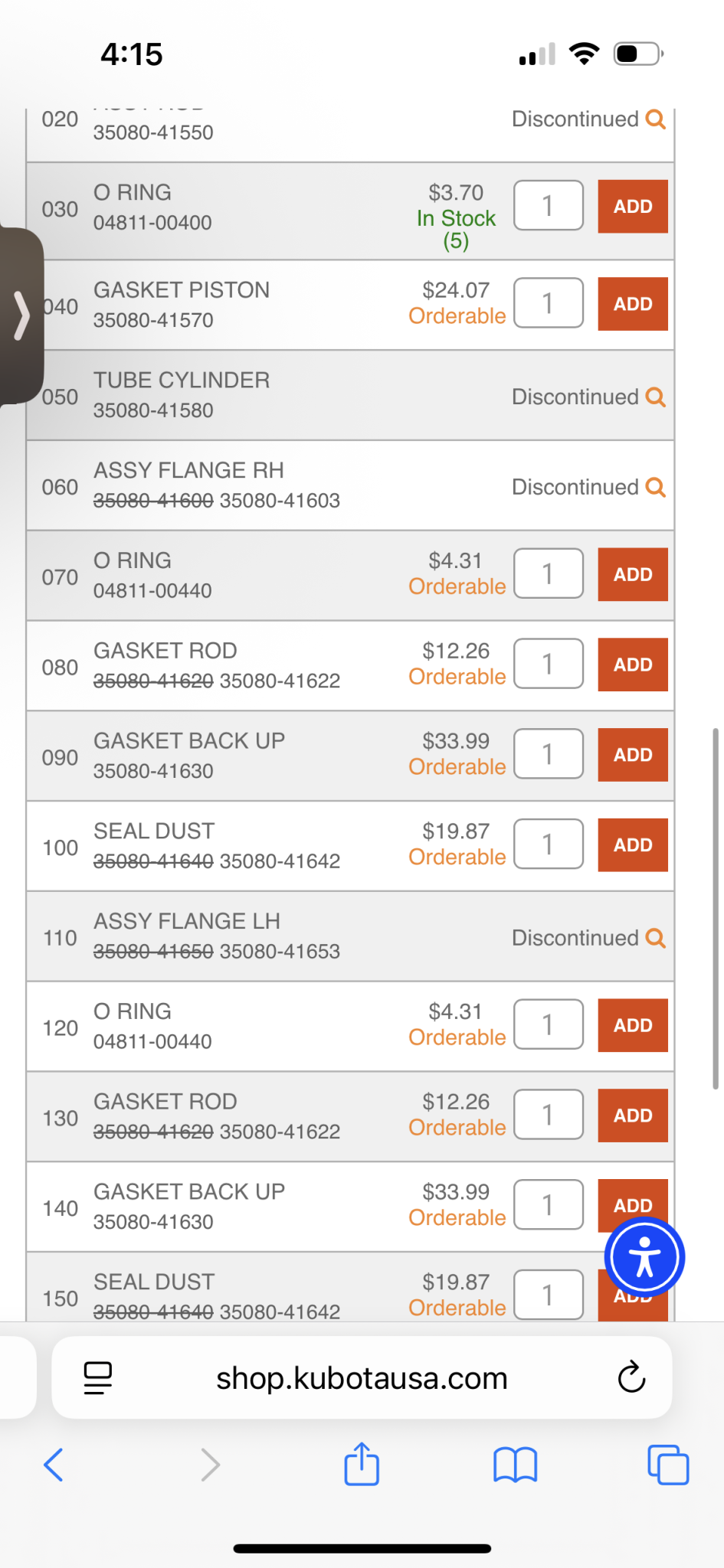Screen dimensions: 724x1568
Task: Open the Safari share sheet
Action: point(362,1464)
